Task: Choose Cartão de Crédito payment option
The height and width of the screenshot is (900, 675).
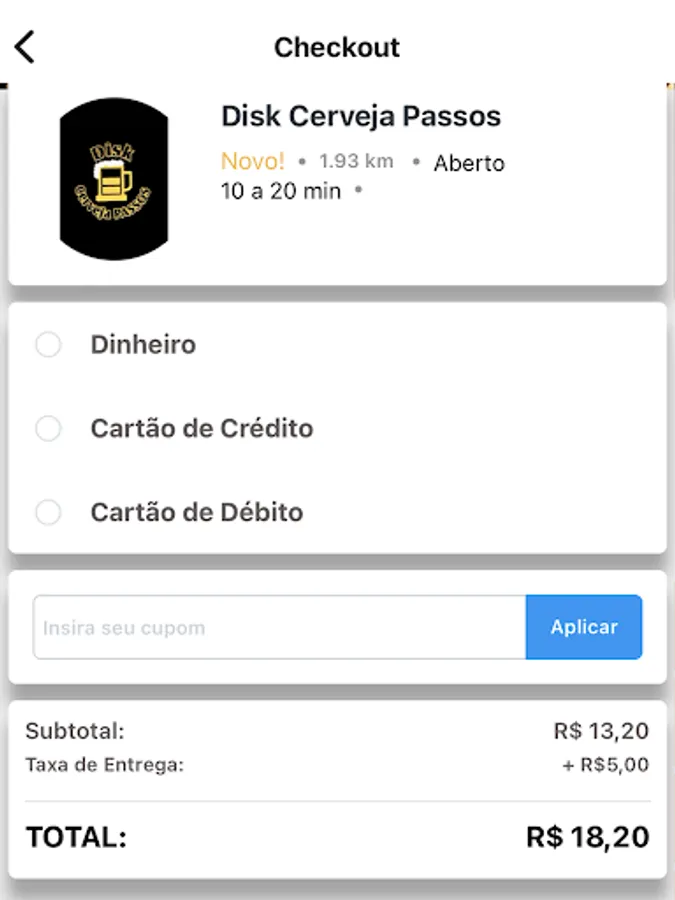Action: pyautogui.click(x=48, y=429)
